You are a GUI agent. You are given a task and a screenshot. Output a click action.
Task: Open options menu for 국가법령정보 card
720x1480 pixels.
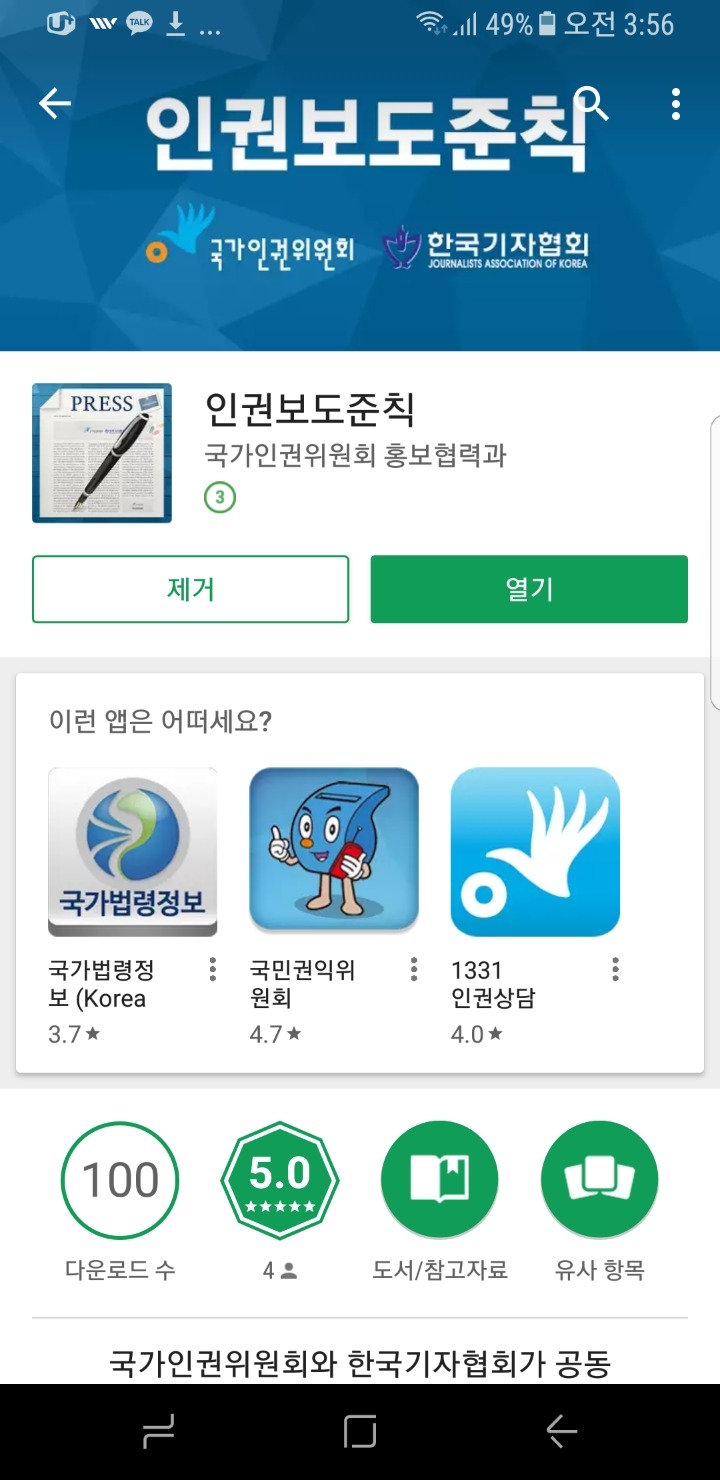(212, 969)
